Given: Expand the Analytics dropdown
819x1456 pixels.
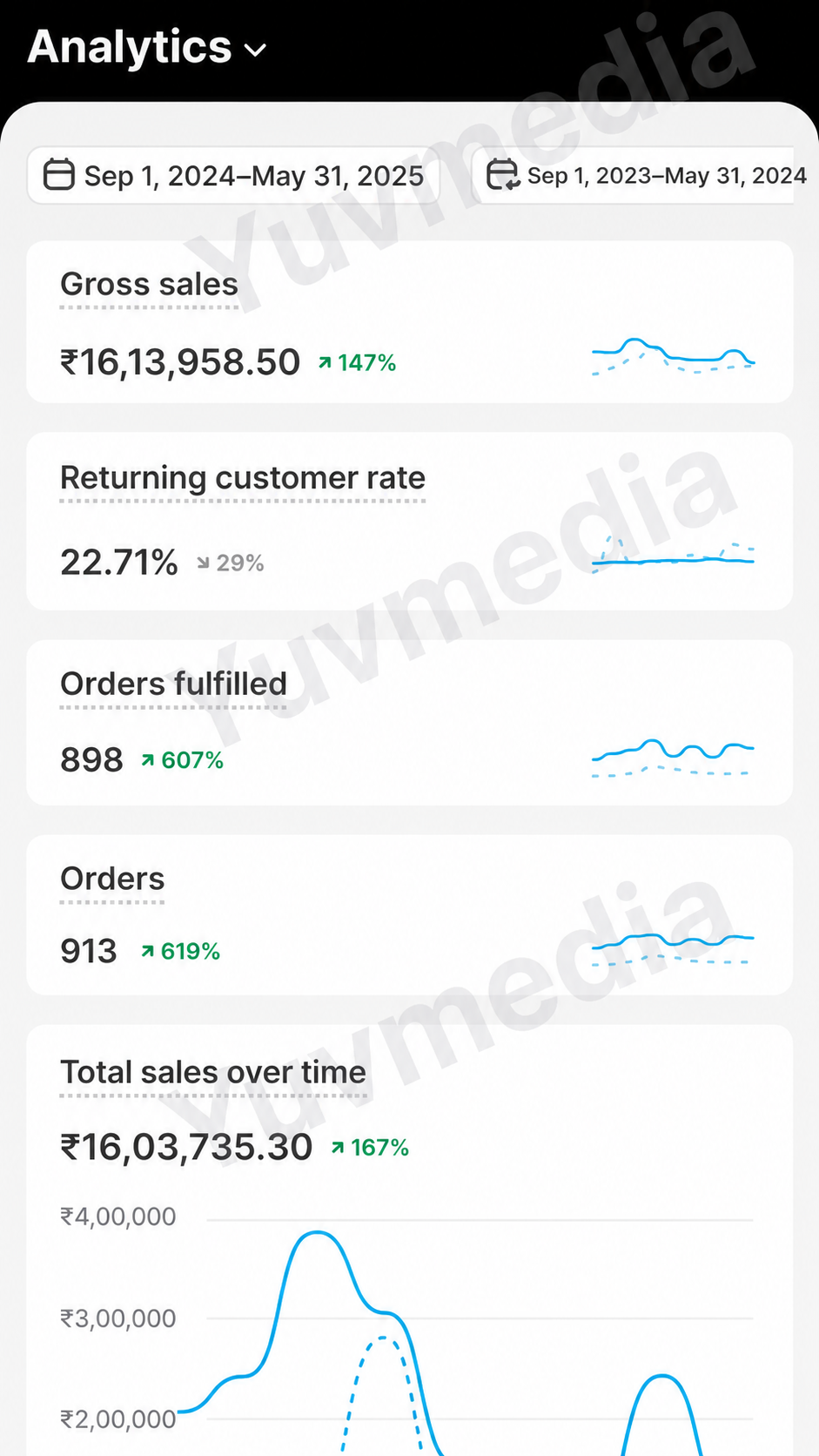Looking at the screenshot, I should click(146, 47).
